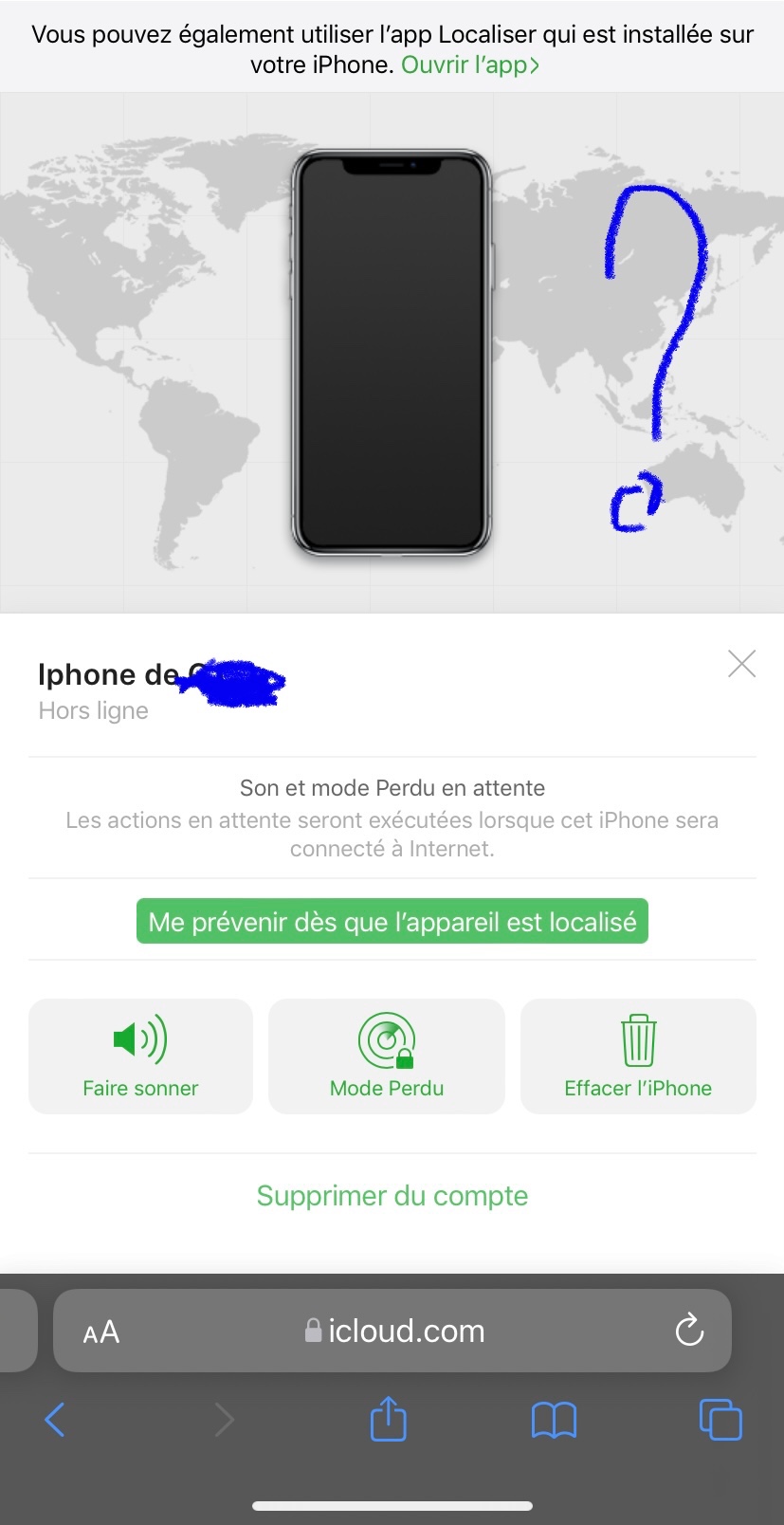The image size is (784, 1525).
Task: Tap Me prévenir dès que l'appareil est localisé
Action: pos(392,922)
